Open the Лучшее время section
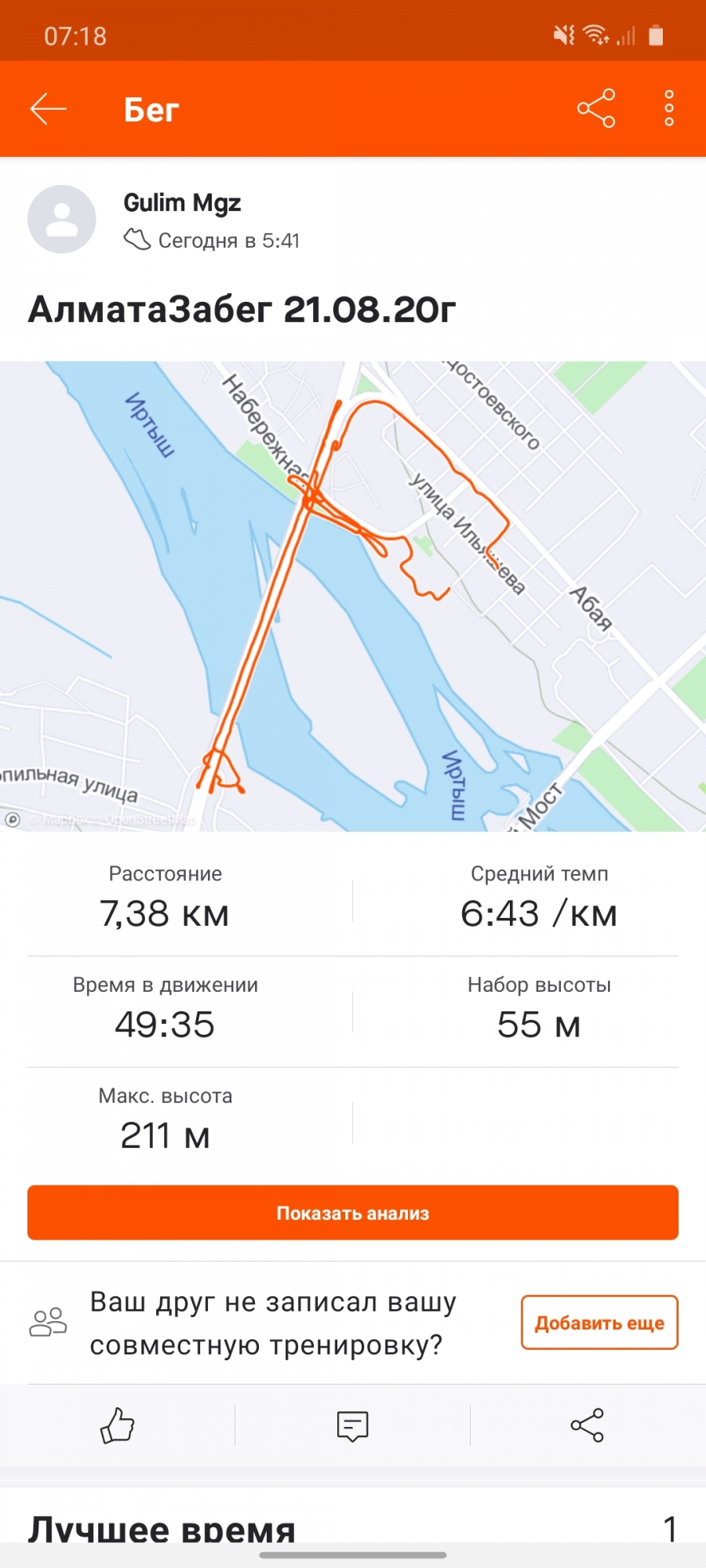The image size is (706, 1568). [162, 1527]
